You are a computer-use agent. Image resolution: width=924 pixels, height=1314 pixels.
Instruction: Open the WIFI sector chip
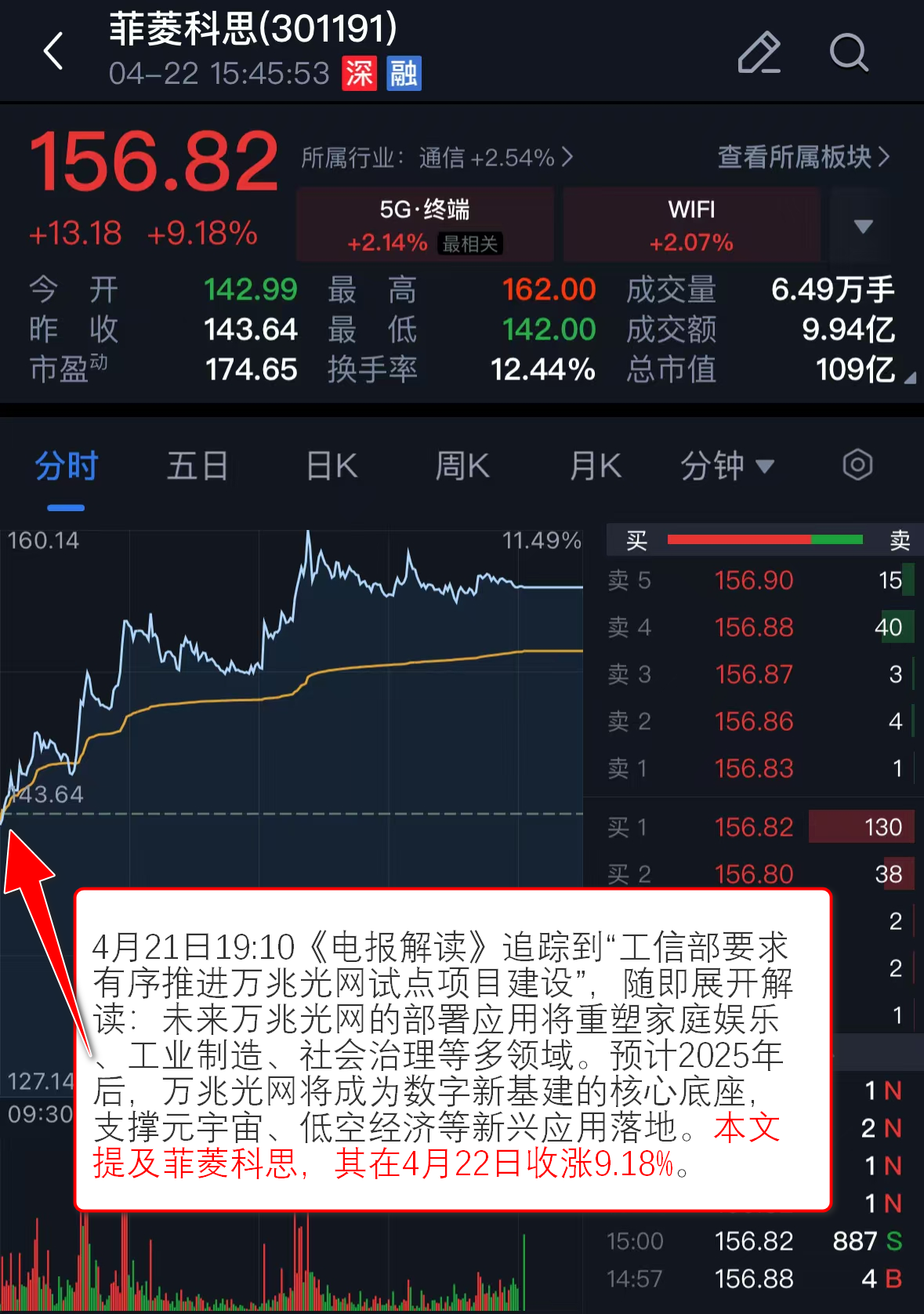691,225
